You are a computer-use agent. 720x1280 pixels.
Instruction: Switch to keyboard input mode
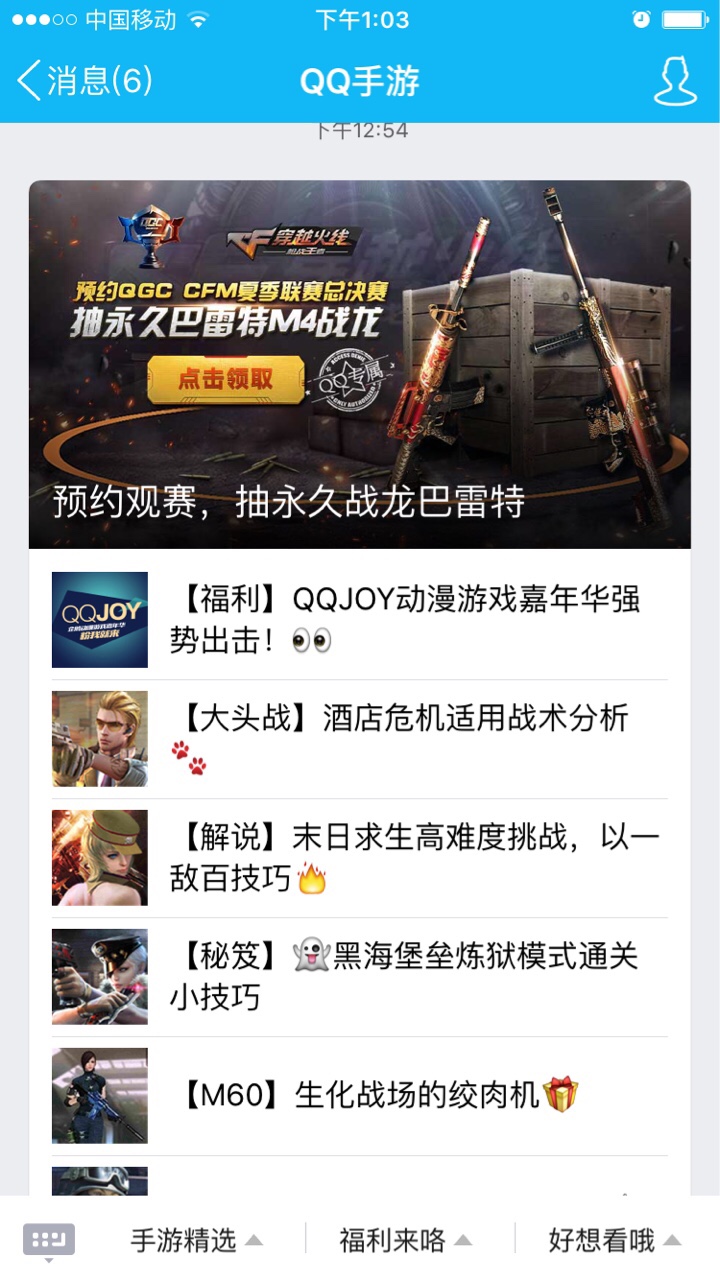48,1241
